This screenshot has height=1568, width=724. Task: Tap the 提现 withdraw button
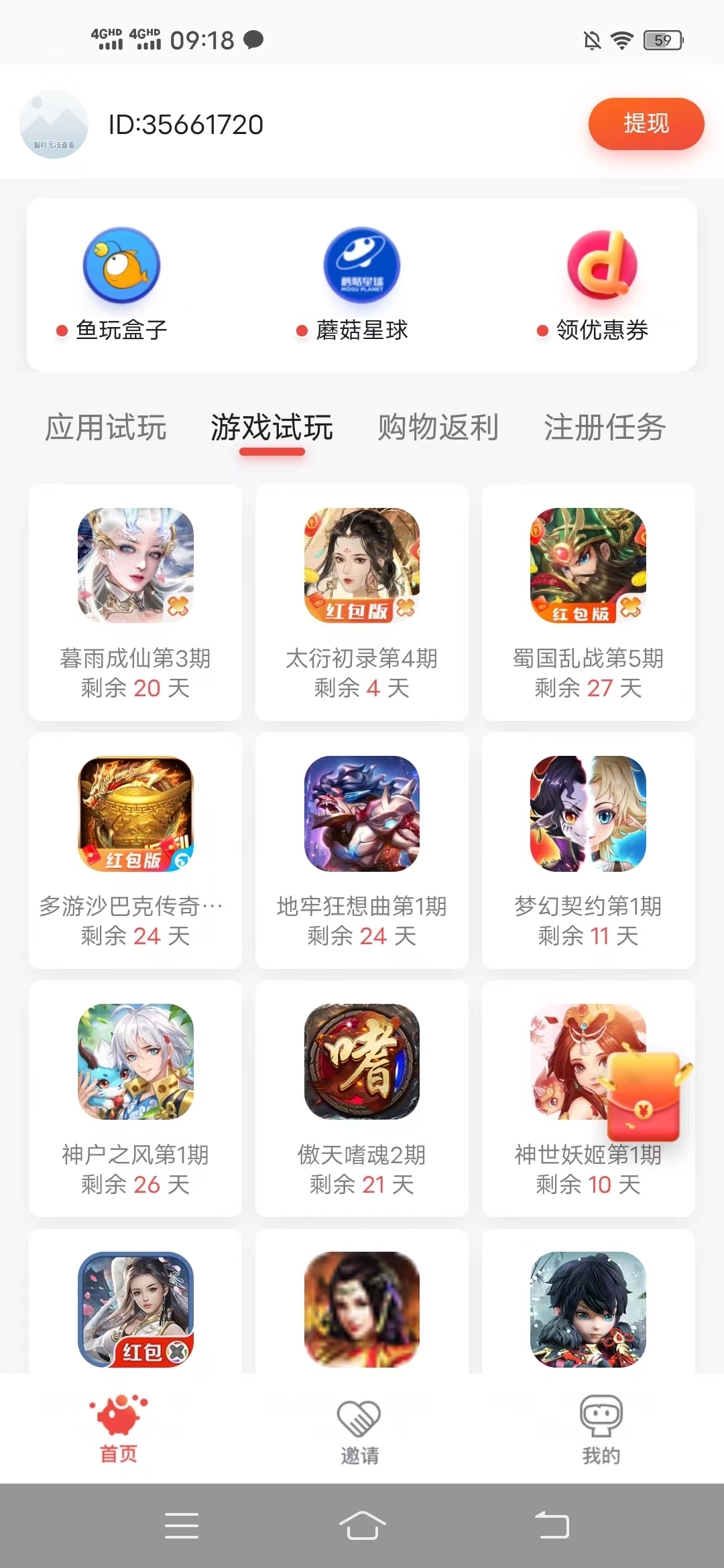(x=646, y=124)
